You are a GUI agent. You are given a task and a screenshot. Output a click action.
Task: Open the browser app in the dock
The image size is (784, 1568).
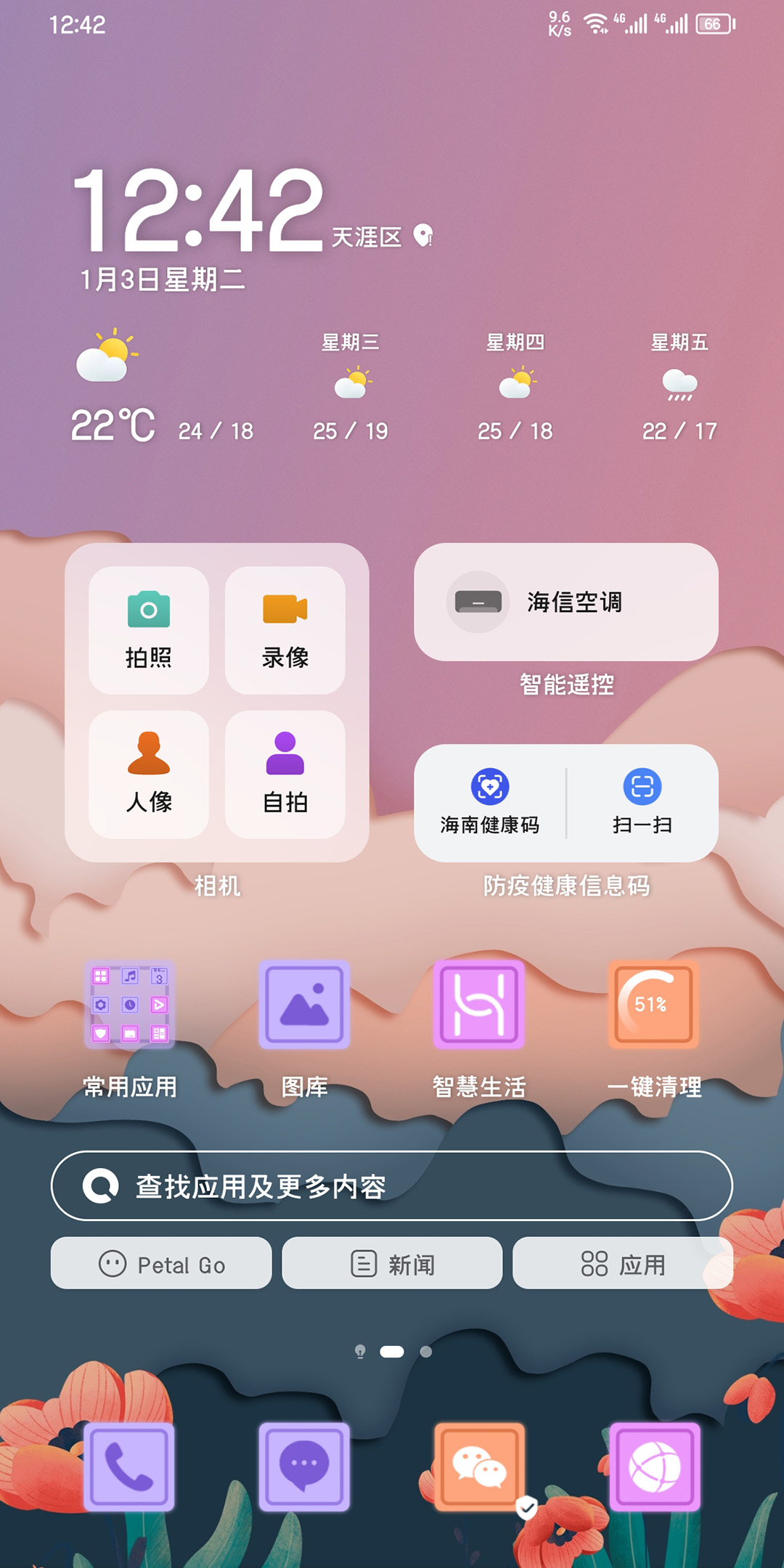tap(654, 1466)
